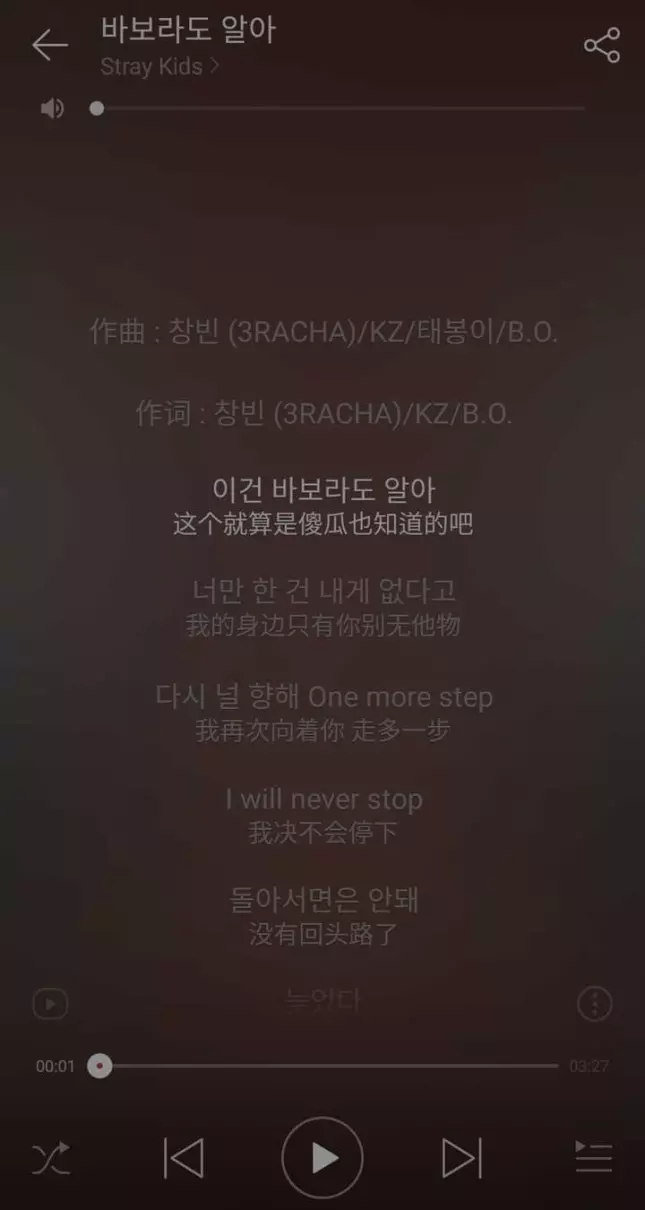Jump to lyric line 'I will never stop'
The image size is (645, 1210).
[324, 799]
